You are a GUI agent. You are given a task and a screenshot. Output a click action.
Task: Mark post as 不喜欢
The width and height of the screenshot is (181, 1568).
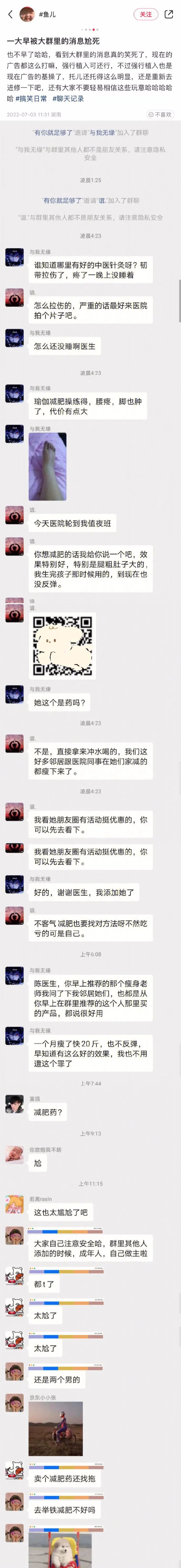point(160,114)
